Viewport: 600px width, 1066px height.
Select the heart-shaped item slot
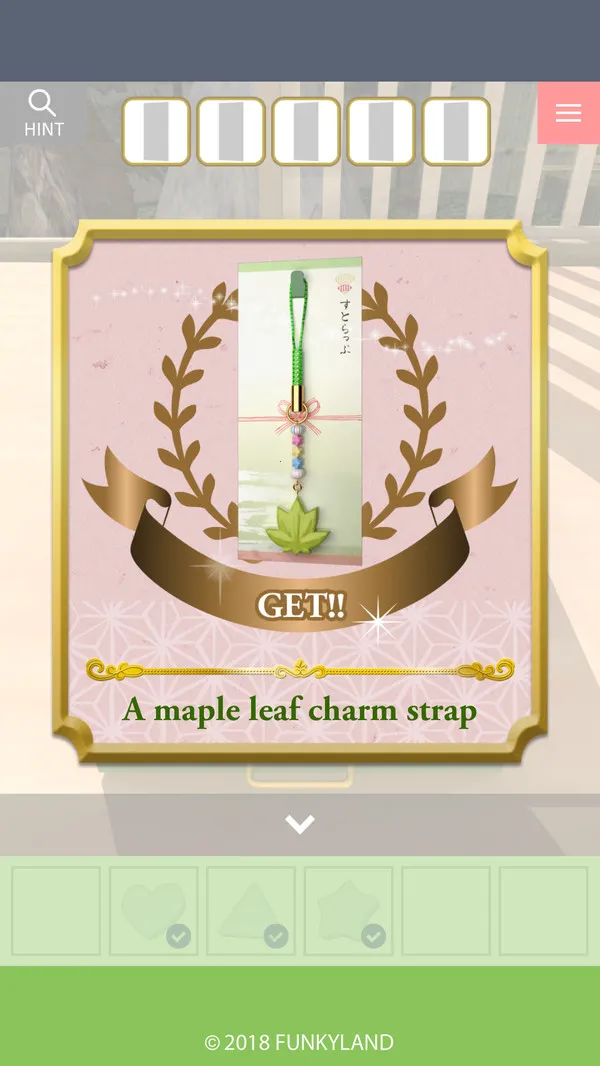(153, 910)
